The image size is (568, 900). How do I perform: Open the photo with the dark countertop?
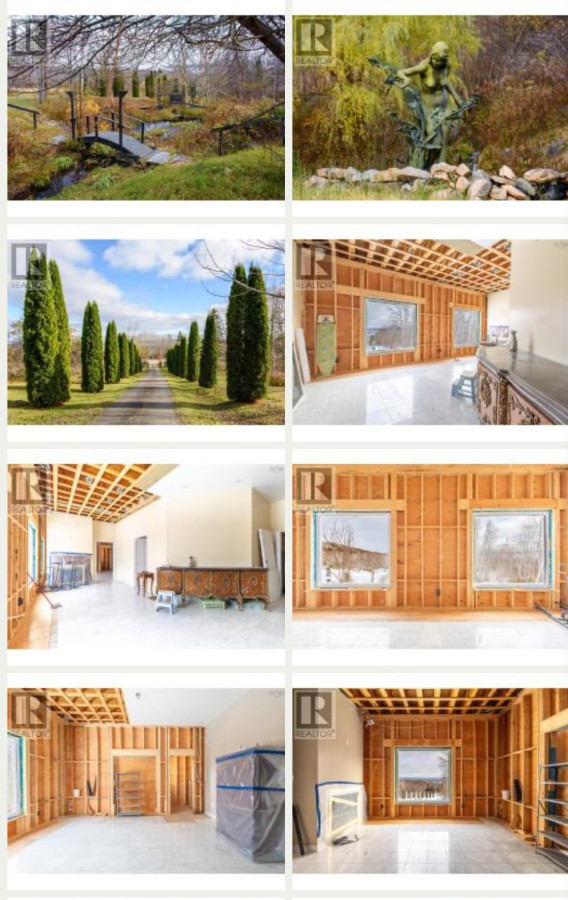430,332
